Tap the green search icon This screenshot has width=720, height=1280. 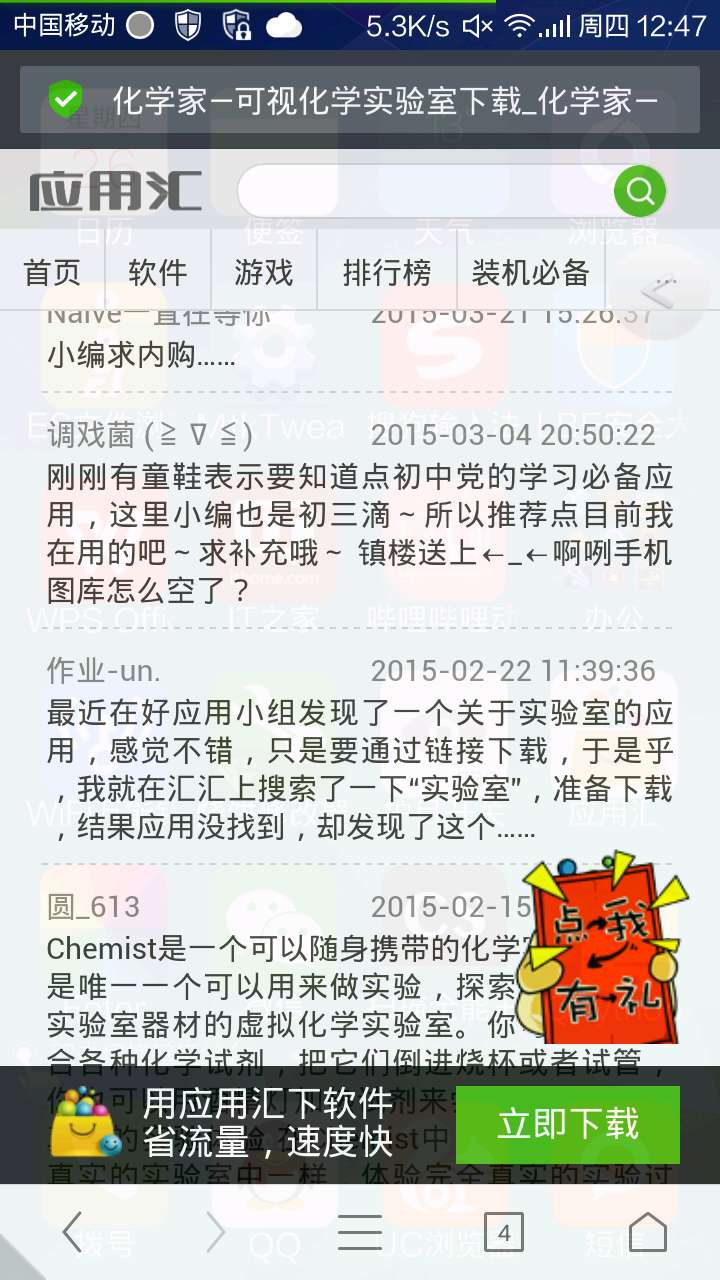coord(640,191)
